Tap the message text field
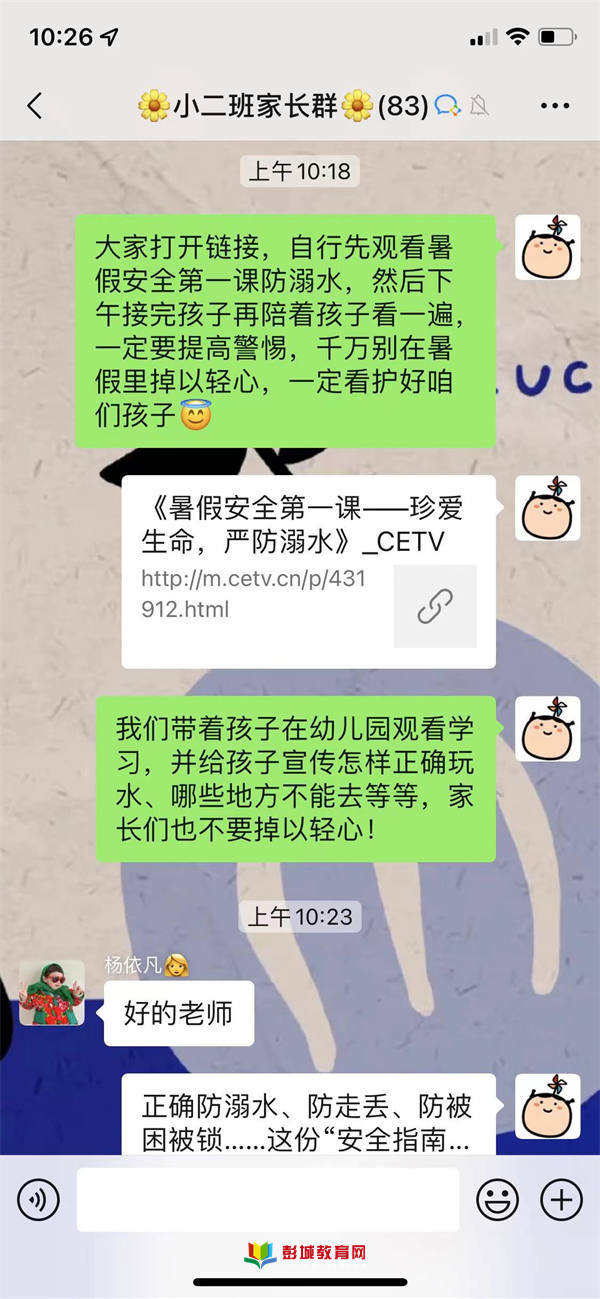Viewport: 600px width, 1299px height. pos(268,1199)
